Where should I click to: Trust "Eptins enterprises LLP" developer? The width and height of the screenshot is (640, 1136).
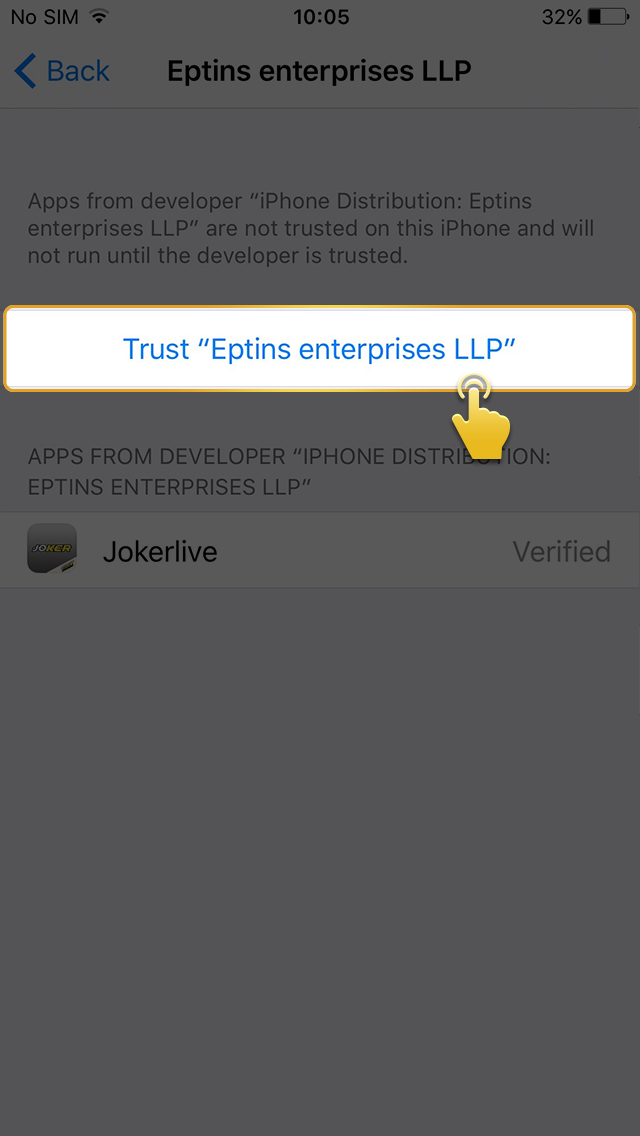318,348
